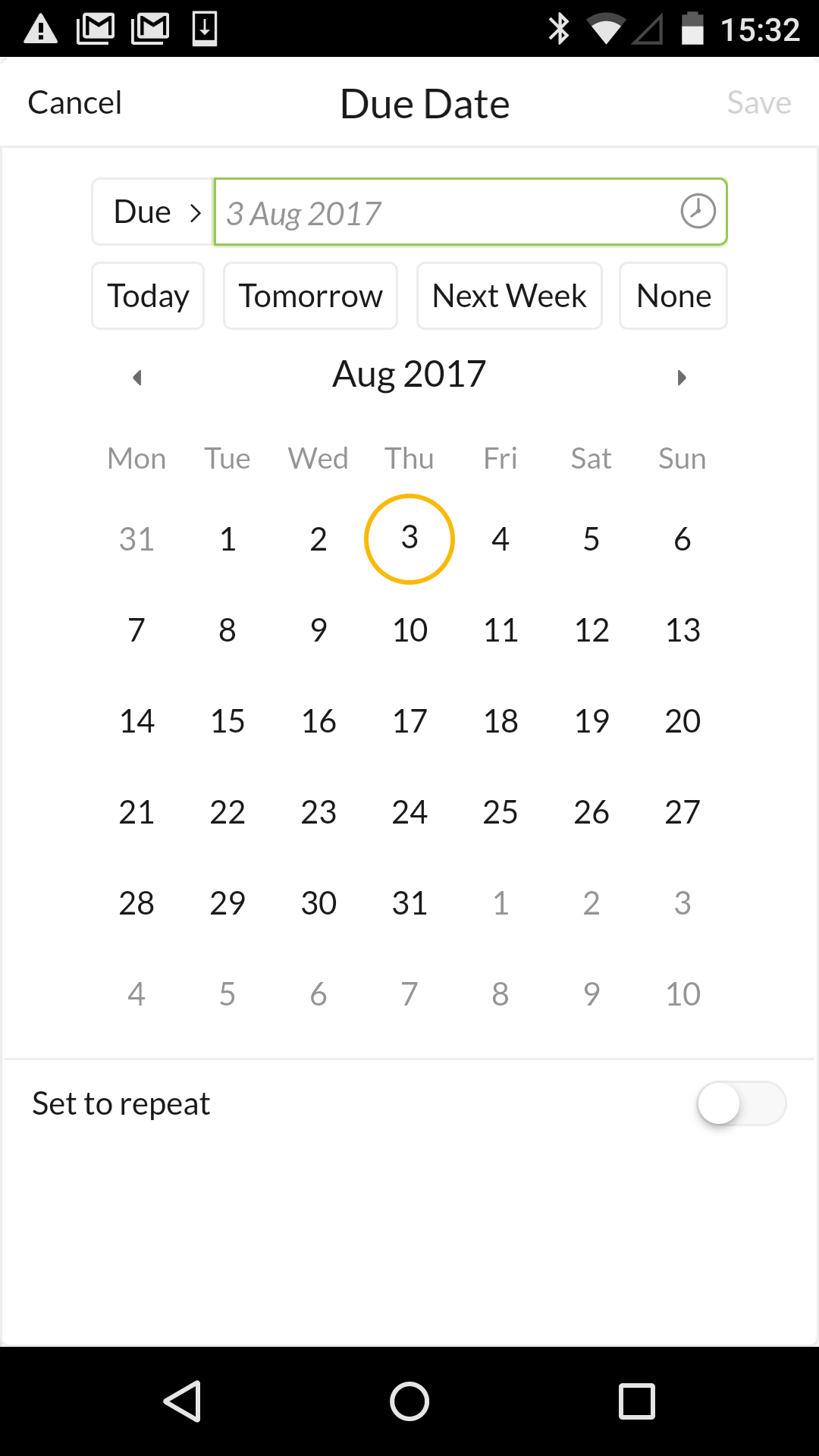Set due date to Today
This screenshot has width=819, height=1456.
click(148, 296)
